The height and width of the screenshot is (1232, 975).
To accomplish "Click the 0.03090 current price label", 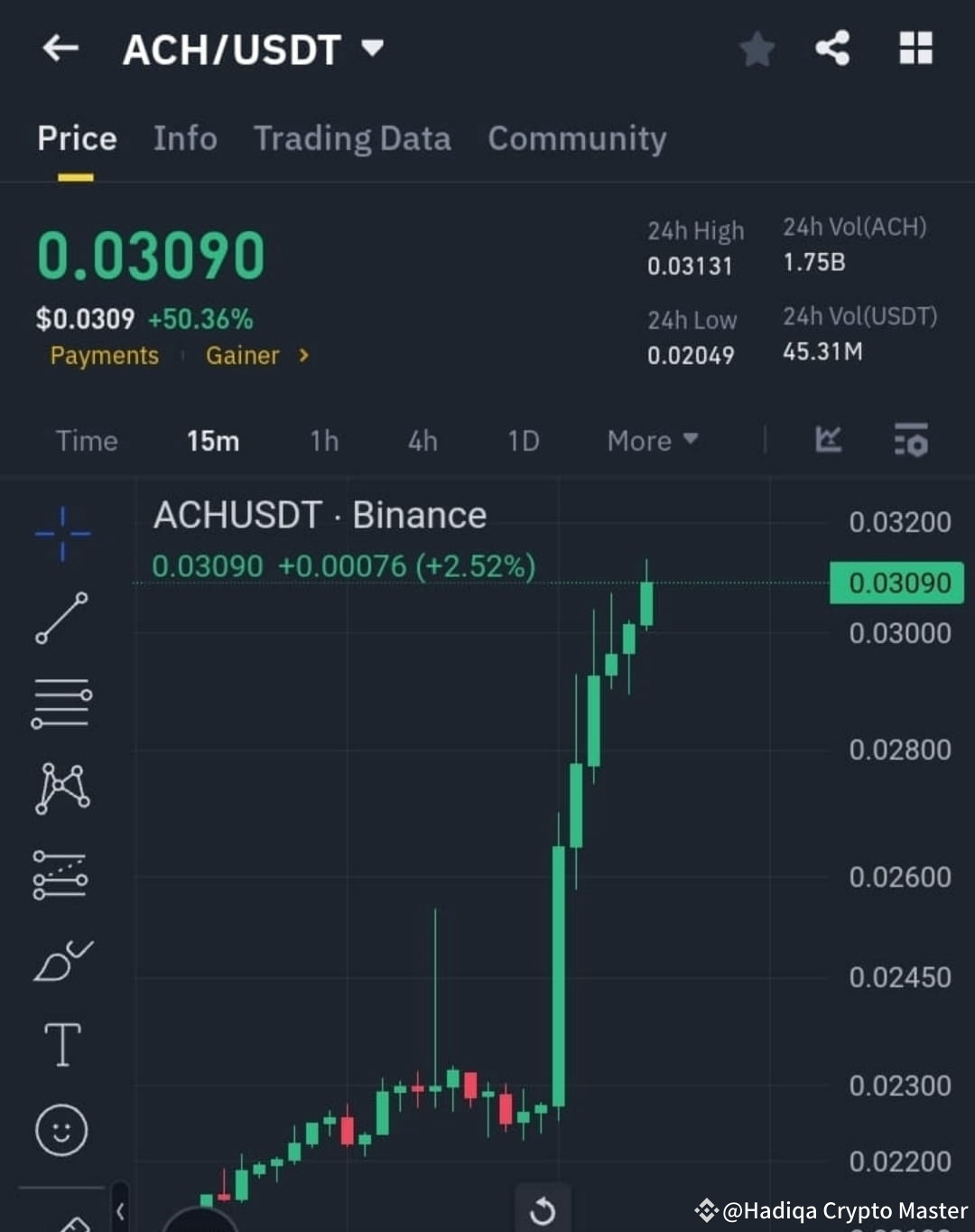I will click(x=896, y=583).
